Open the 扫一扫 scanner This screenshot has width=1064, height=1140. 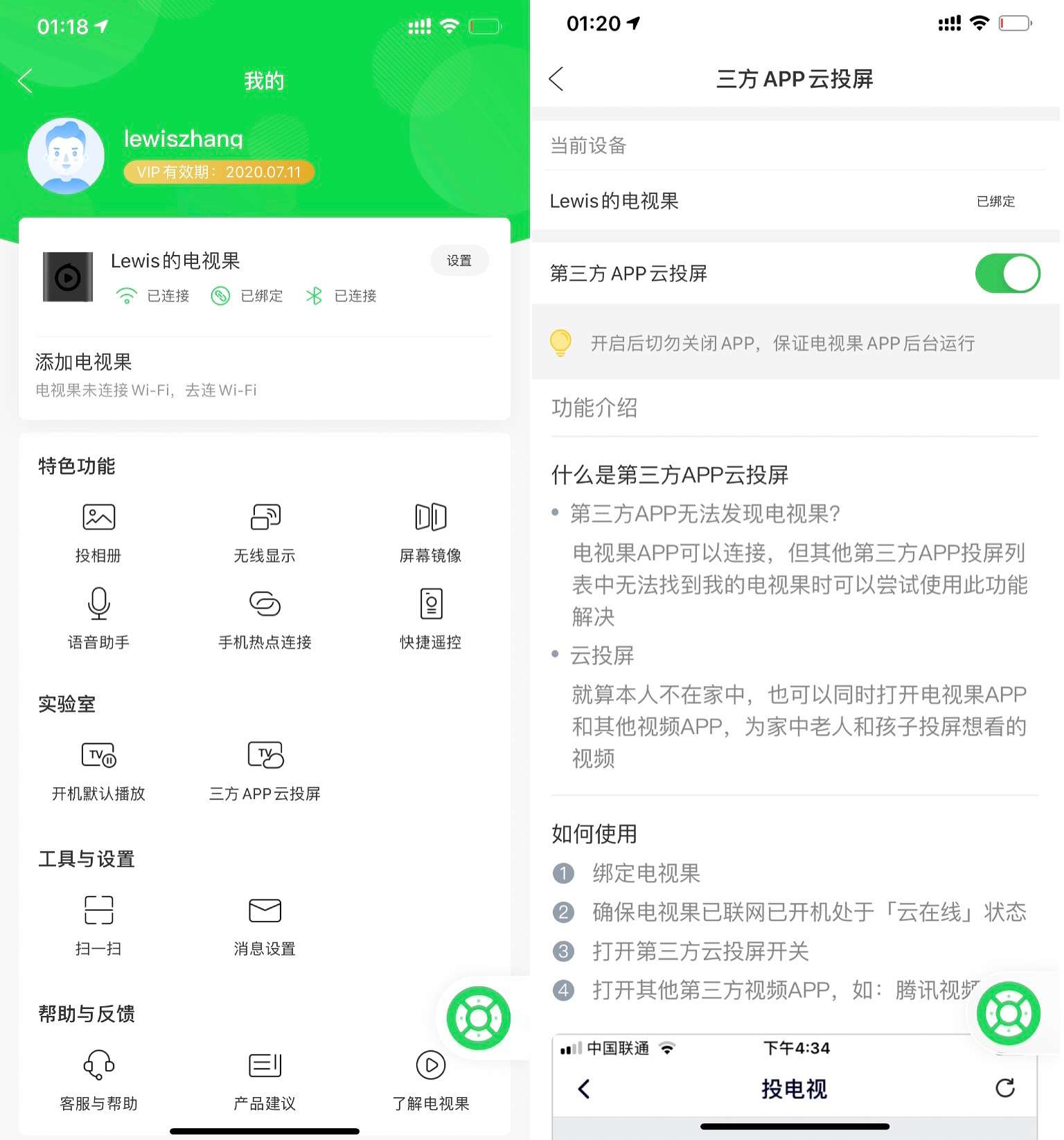[x=98, y=924]
